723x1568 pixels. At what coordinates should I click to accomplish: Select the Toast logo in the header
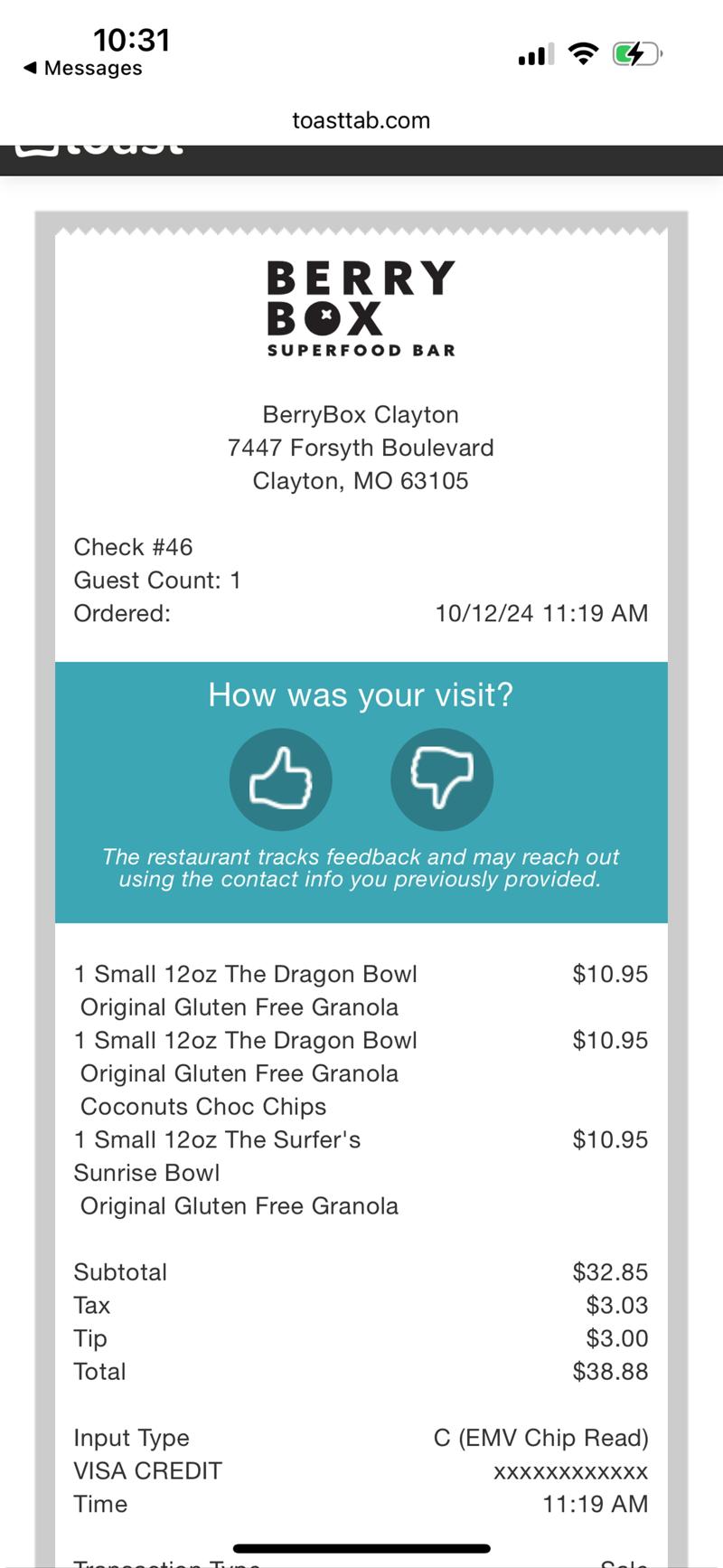pos(99,149)
